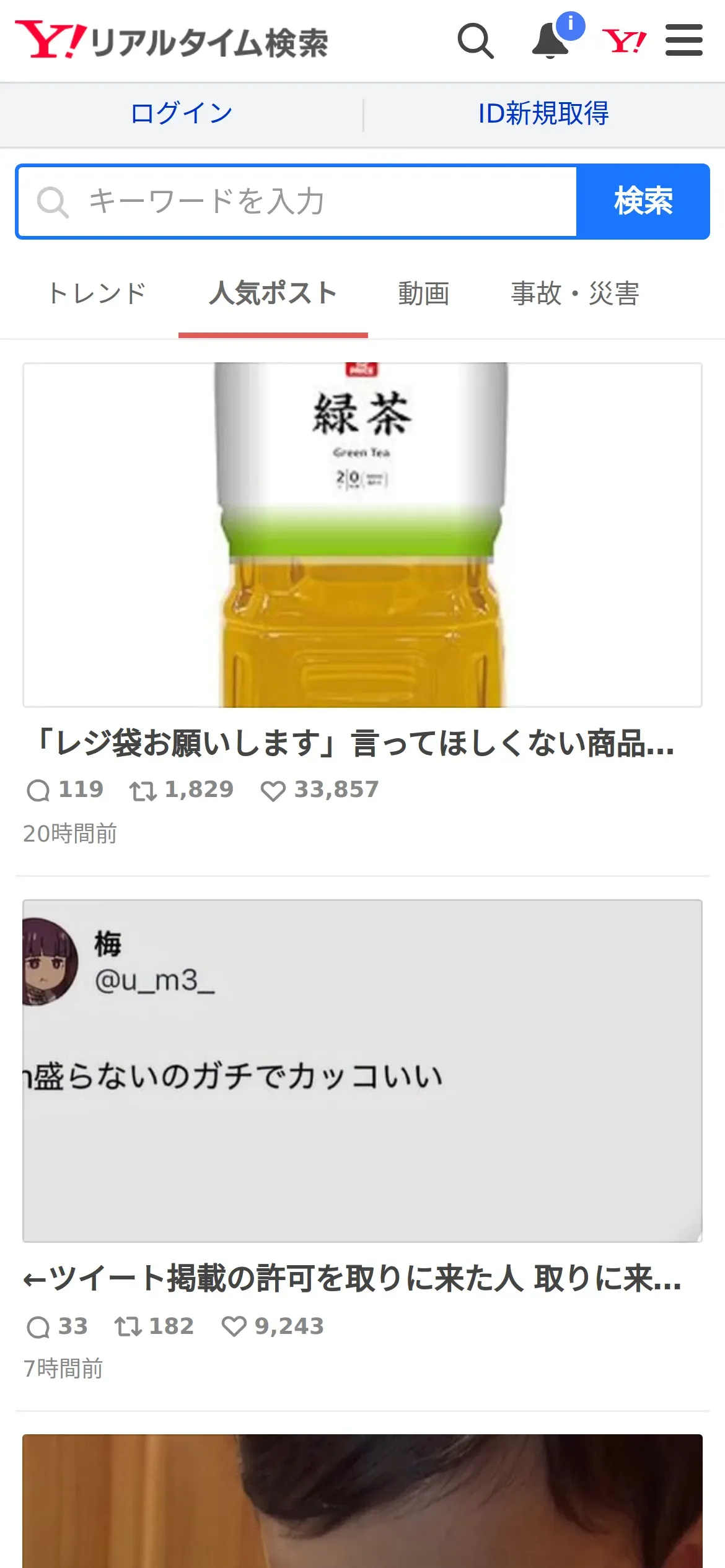Open the post ←ツイート掲載の許可を取りに来た人
The image size is (725, 1568).
(352, 1279)
